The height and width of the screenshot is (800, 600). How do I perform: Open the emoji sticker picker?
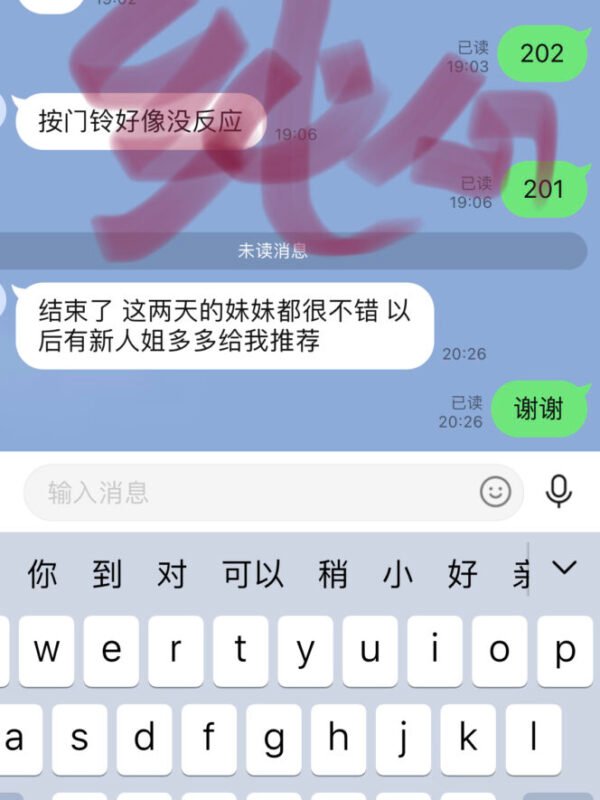click(x=495, y=492)
